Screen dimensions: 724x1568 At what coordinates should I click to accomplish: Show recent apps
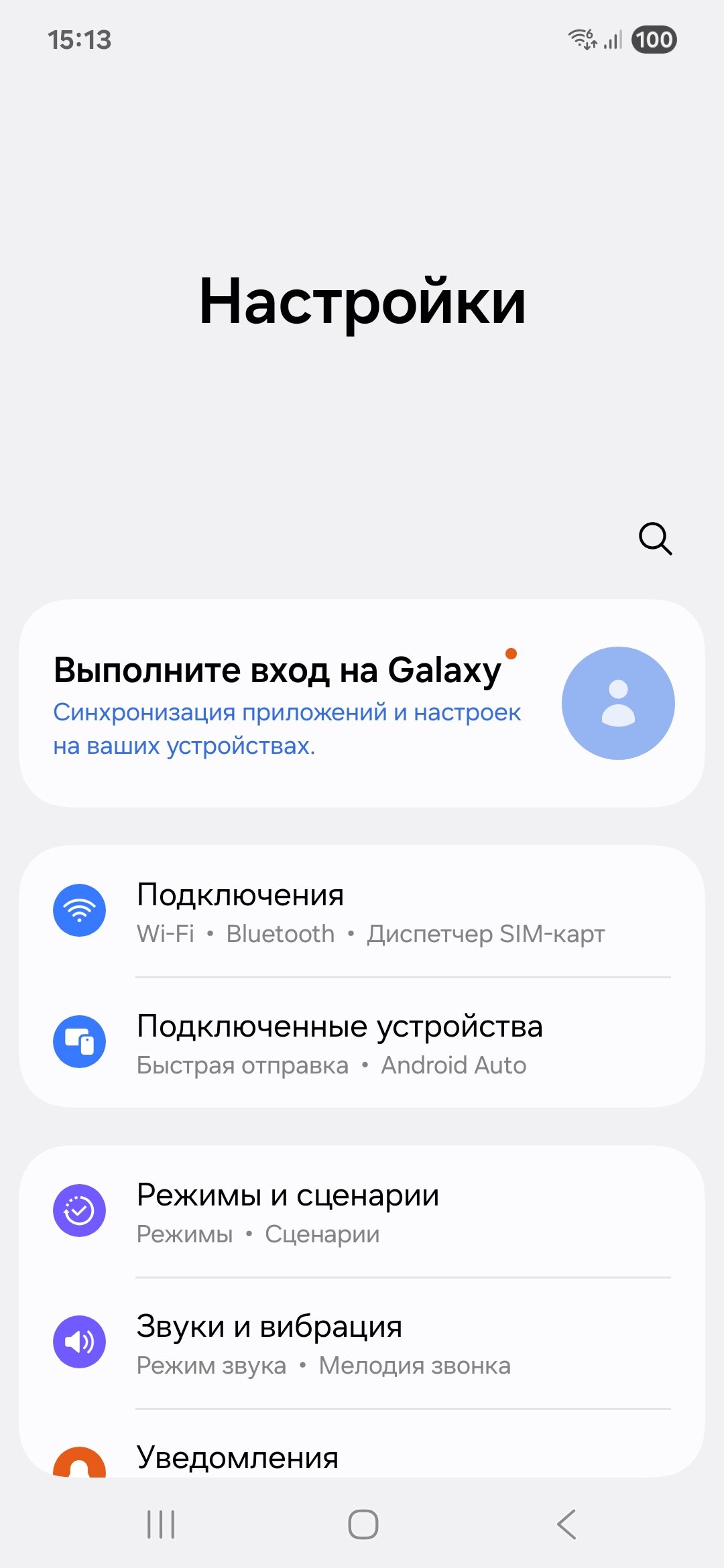[x=161, y=1524]
